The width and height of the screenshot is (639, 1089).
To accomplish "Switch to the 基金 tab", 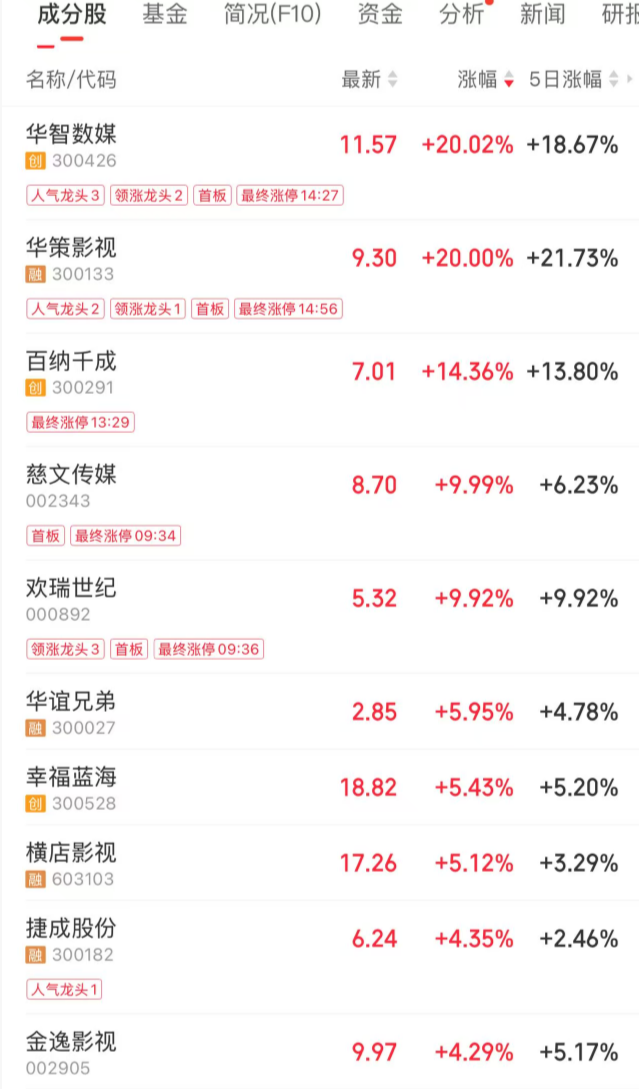I will pos(165,14).
